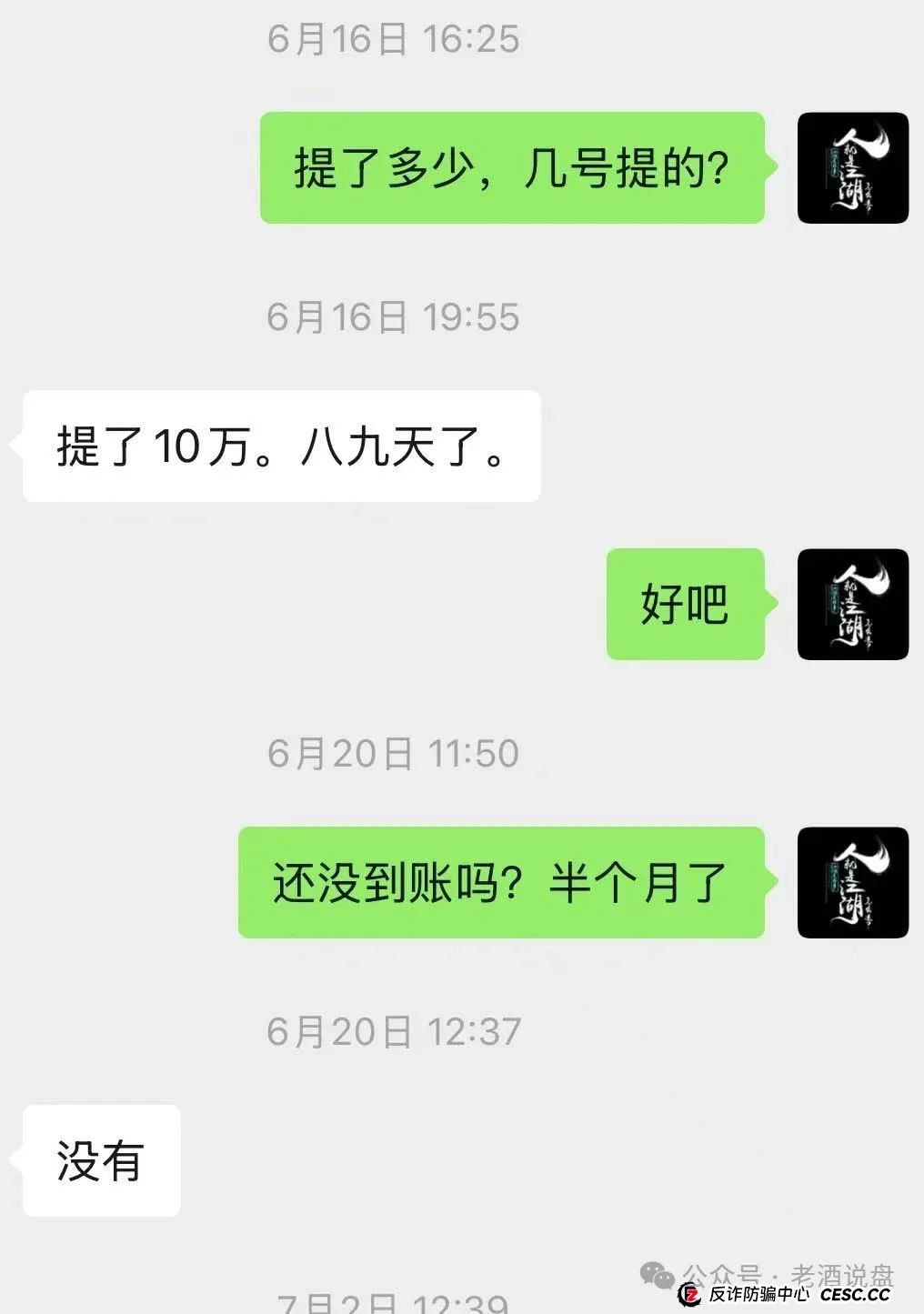Open the '人都是江湖' avatar beside the first message
This screenshot has height=1314, width=924.
point(852,167)
